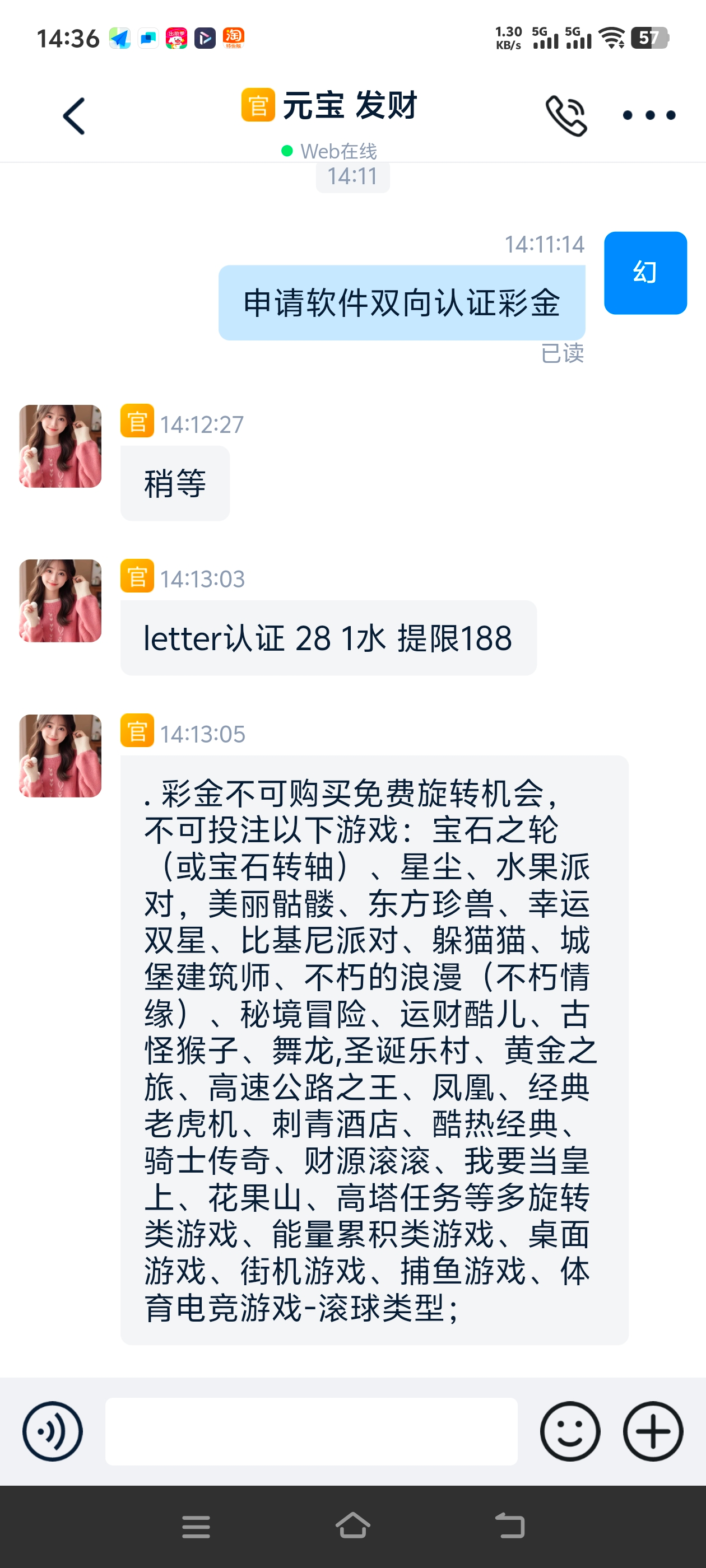The width and height of the screenshot is (706, 1568).
Task: Open the system recent apps menu
Action: (196, 1526)
